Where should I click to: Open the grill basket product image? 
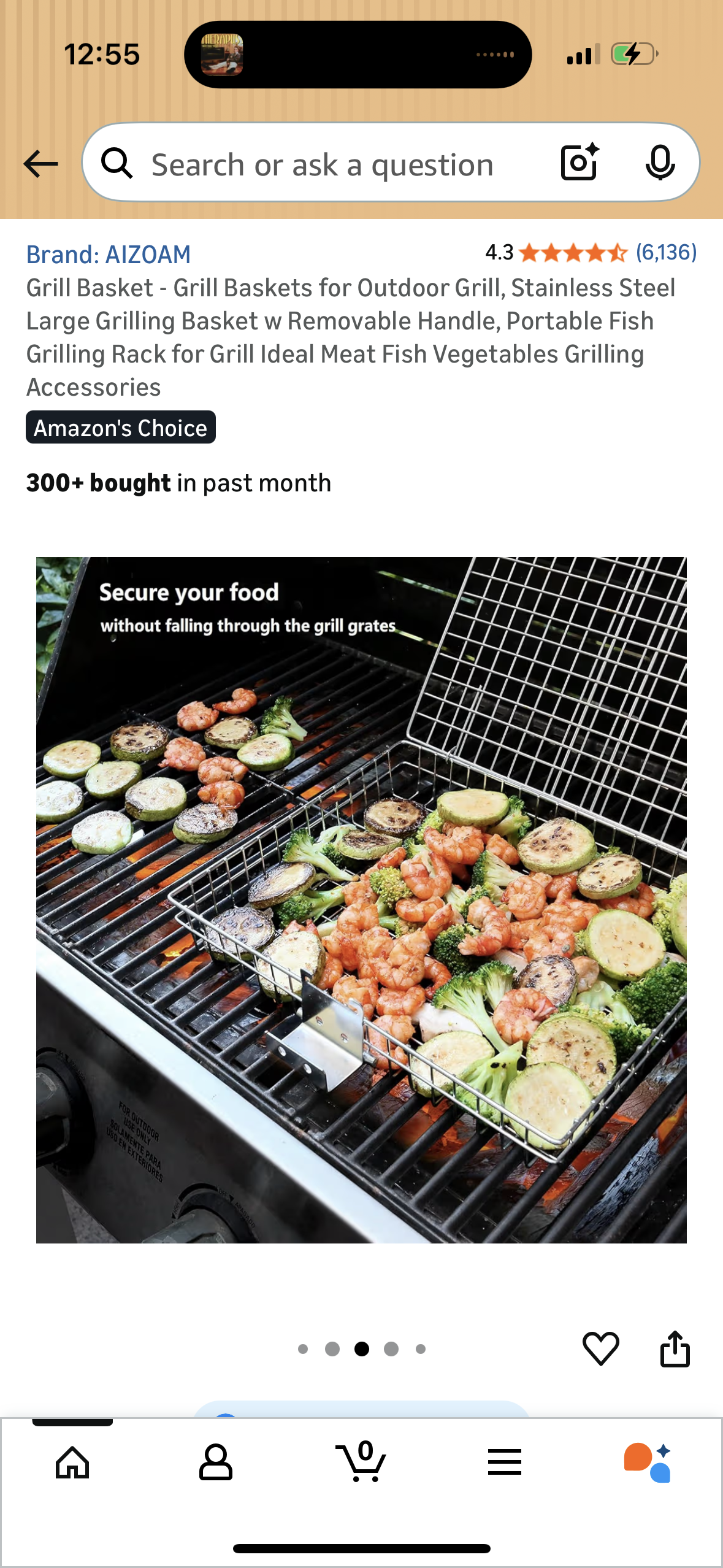tap(361, 899)
